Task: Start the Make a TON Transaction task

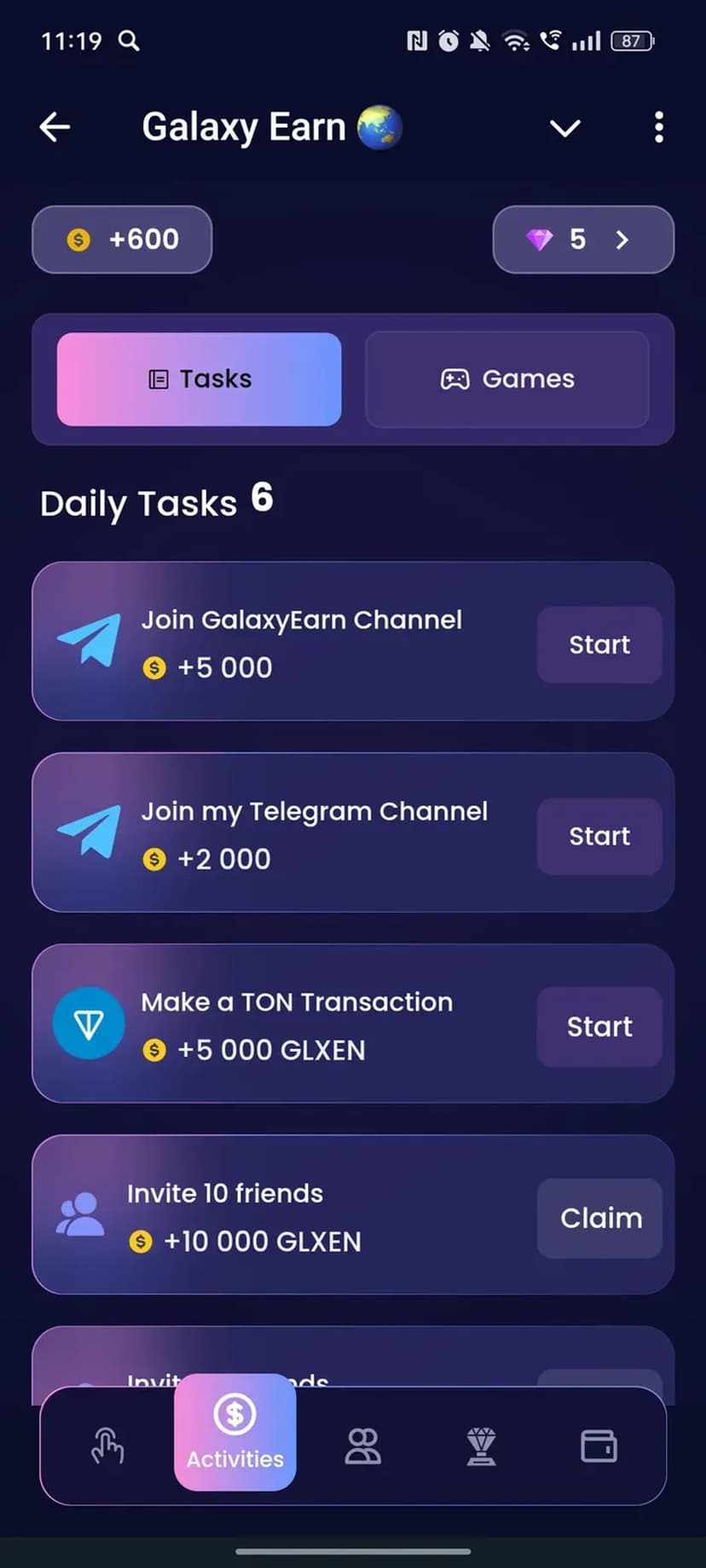Action: (x=599, y=1027)
